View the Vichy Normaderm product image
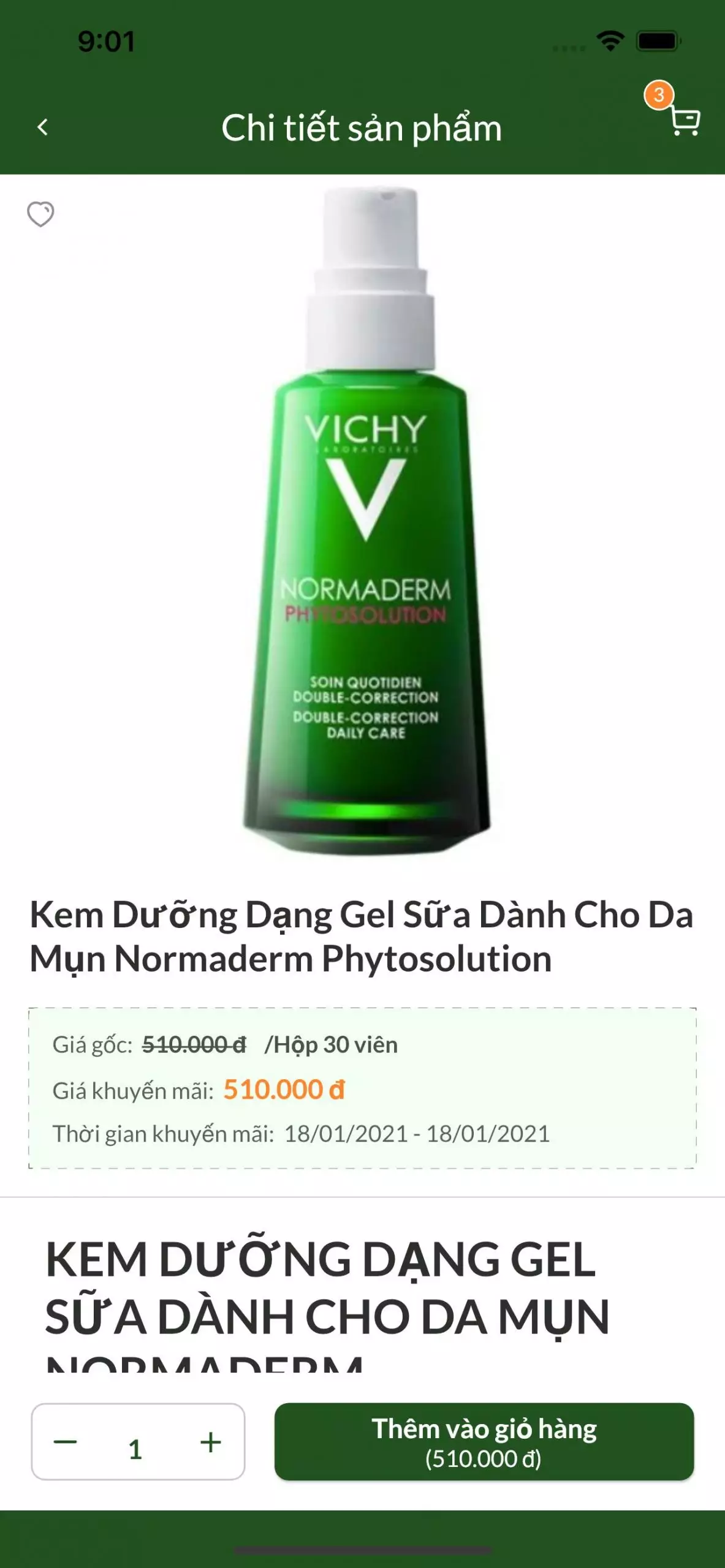This screenshot has width=725, height=1568. (x=366, y=521)
